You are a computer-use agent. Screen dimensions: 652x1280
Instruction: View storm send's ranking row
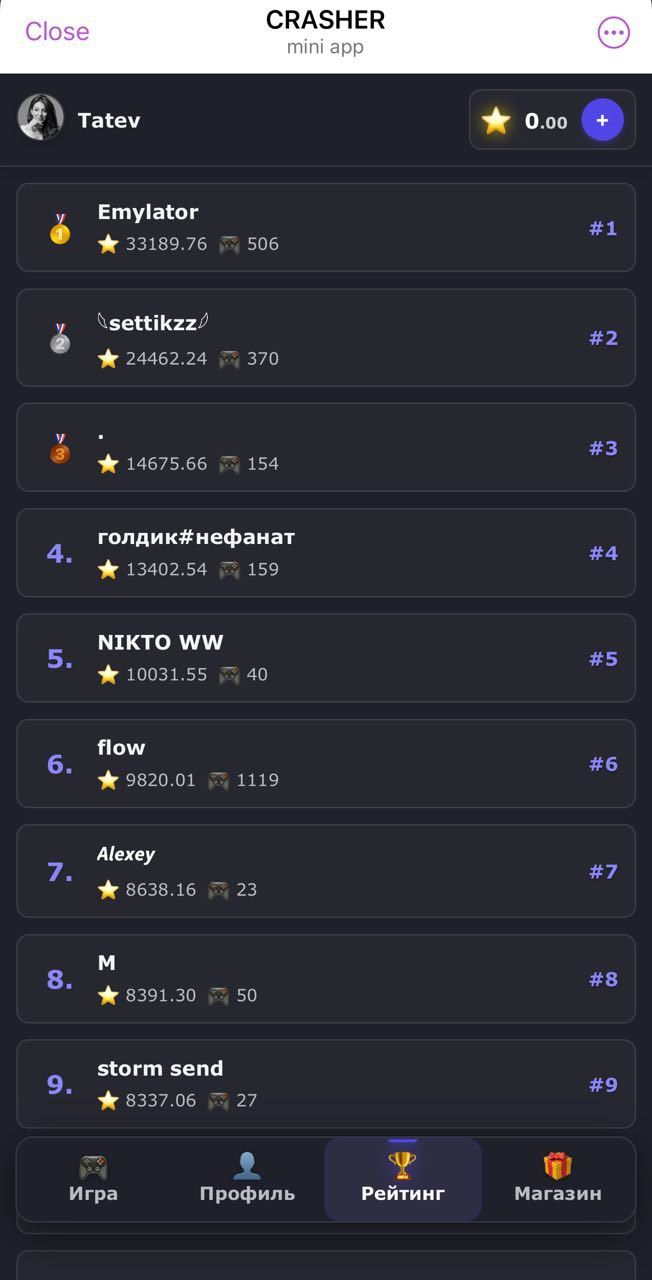[x=326, y=1084]
